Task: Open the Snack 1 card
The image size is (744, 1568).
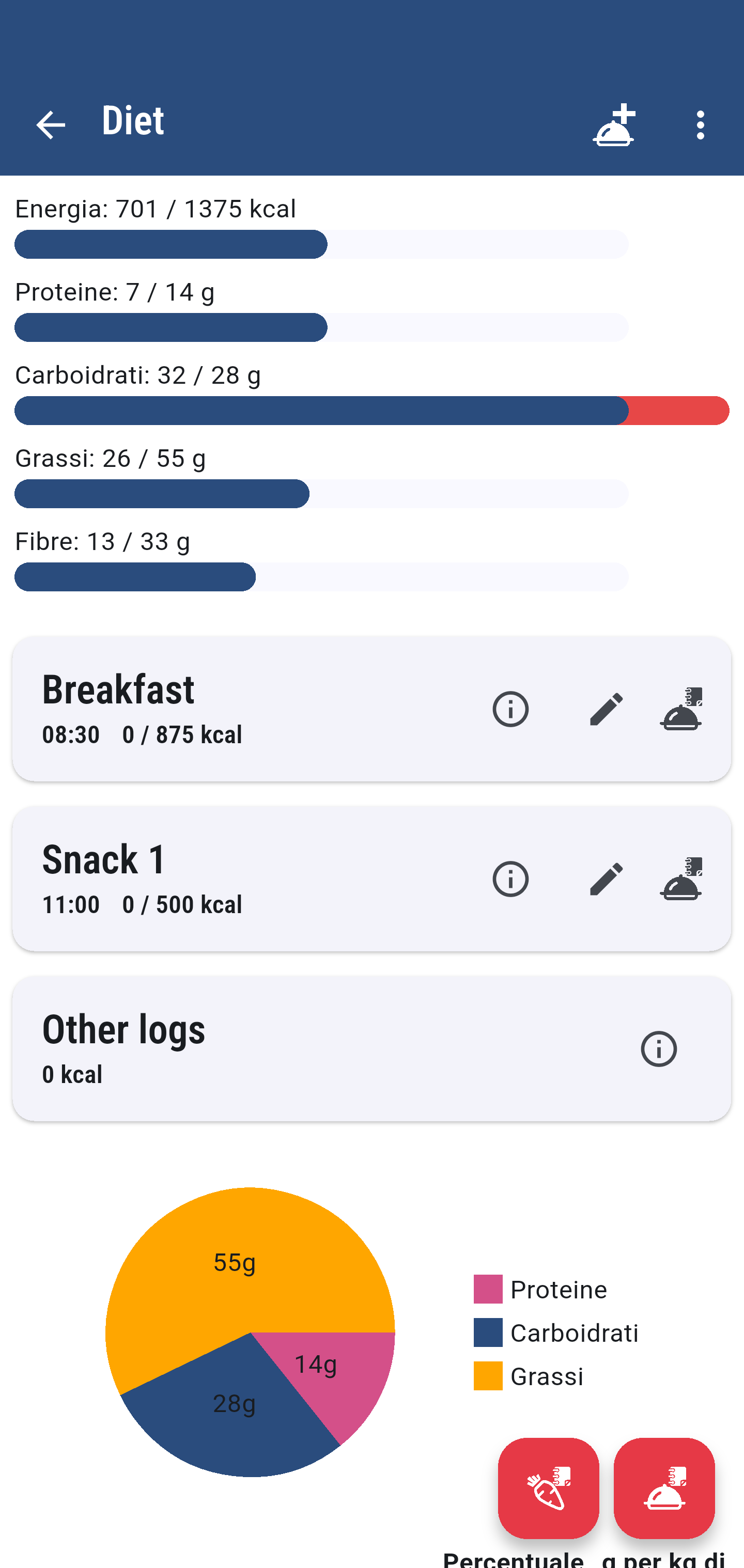Action: point(372,879)
